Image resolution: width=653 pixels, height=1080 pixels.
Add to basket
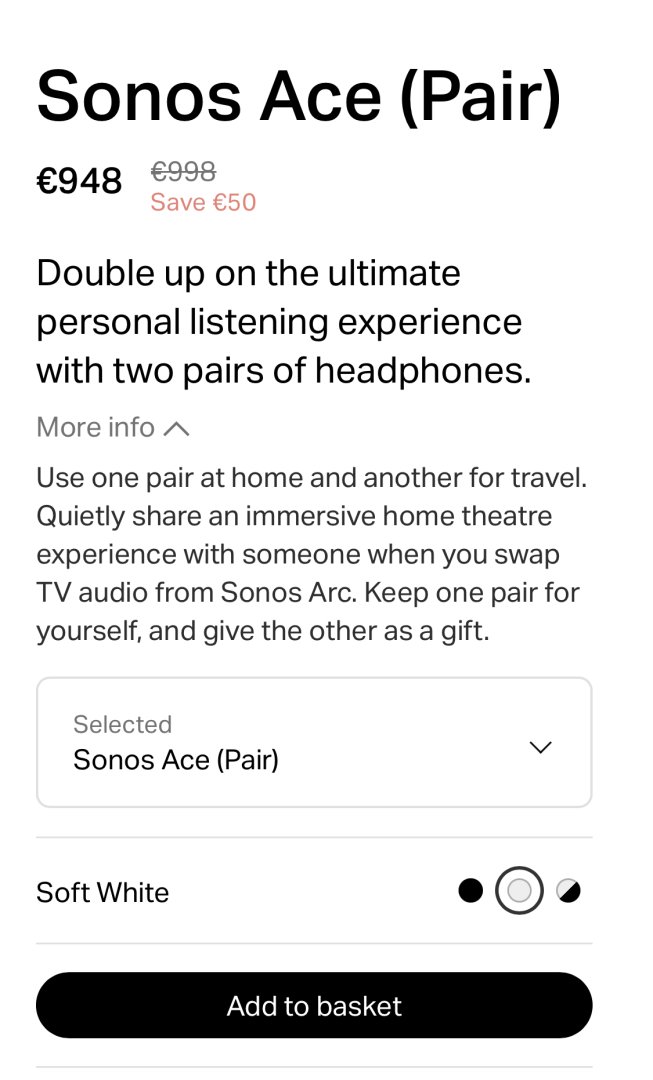tap(314, 1005)
